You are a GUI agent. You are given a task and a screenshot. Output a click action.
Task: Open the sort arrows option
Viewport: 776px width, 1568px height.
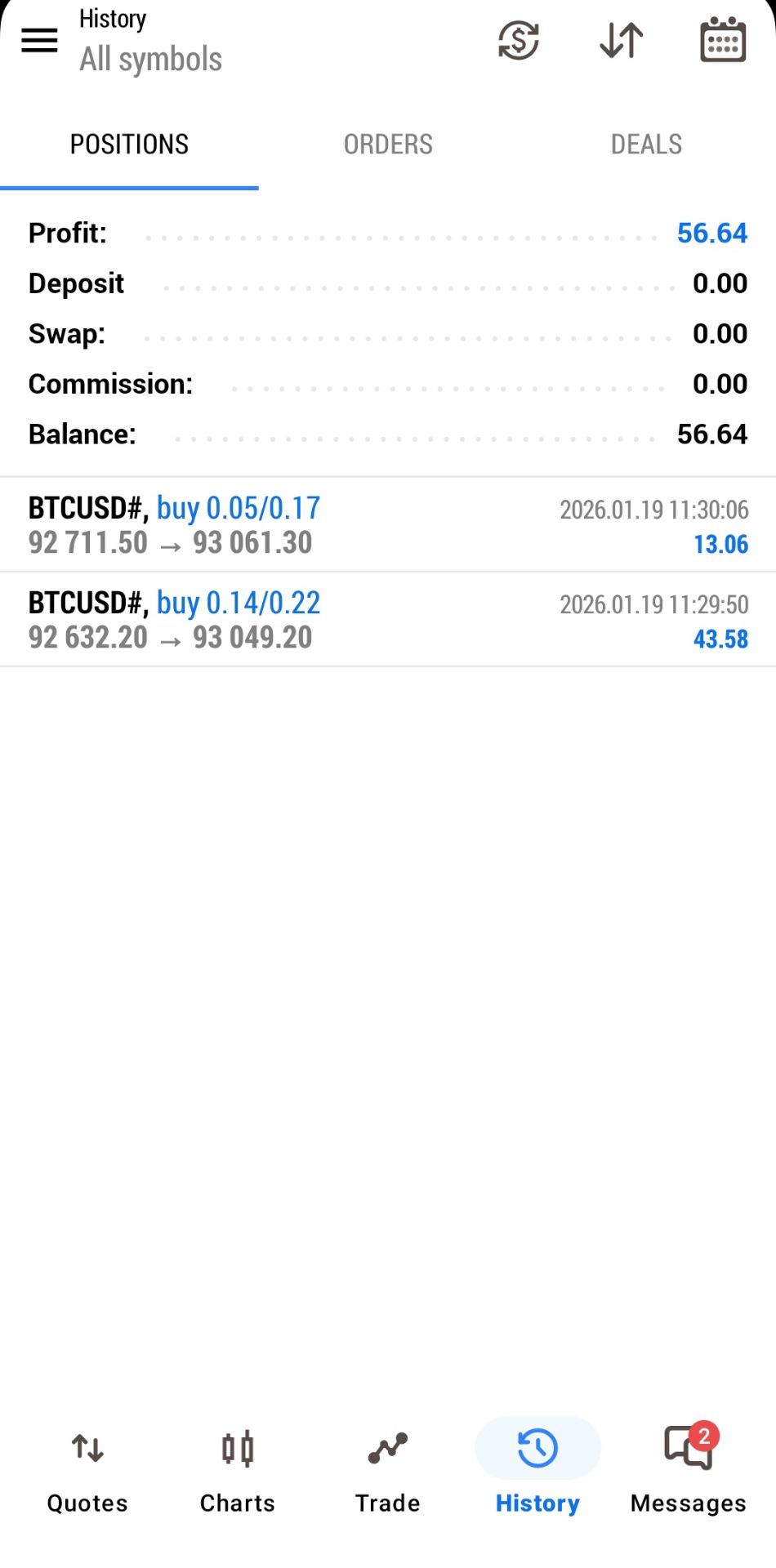622,40
